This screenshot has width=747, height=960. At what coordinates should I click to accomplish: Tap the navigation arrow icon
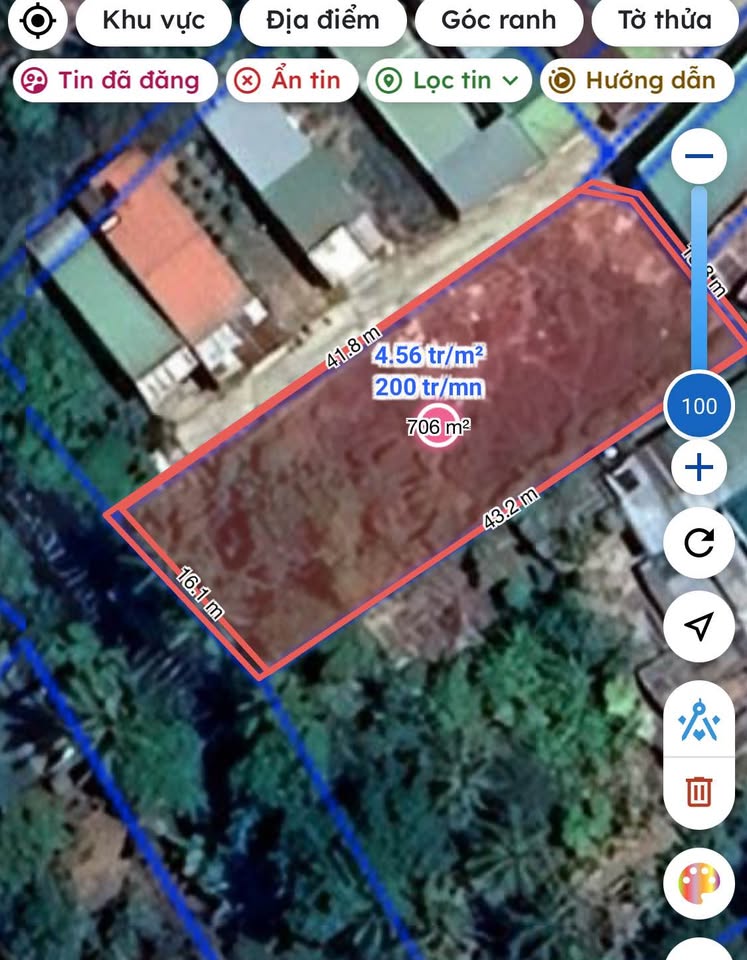pos(699,626)
